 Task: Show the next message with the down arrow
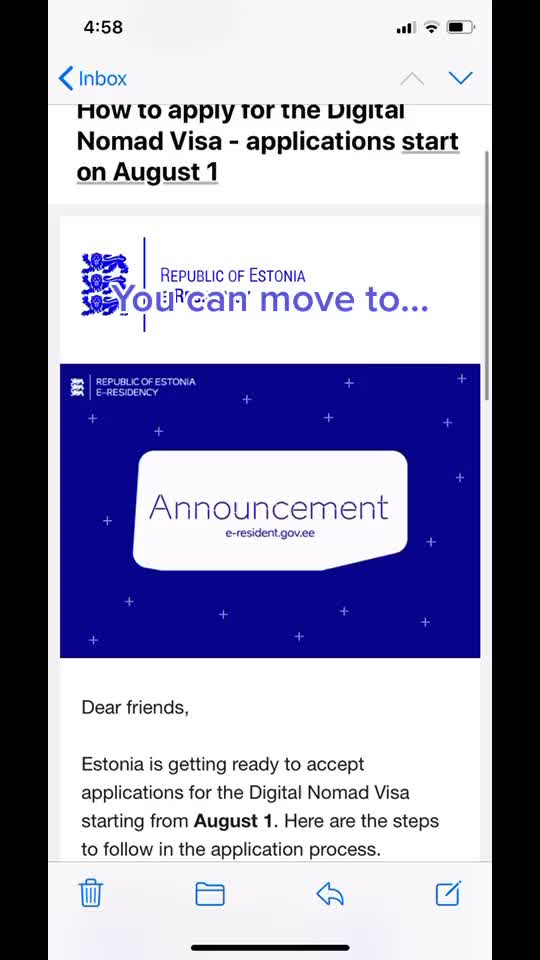coord(460,78)
